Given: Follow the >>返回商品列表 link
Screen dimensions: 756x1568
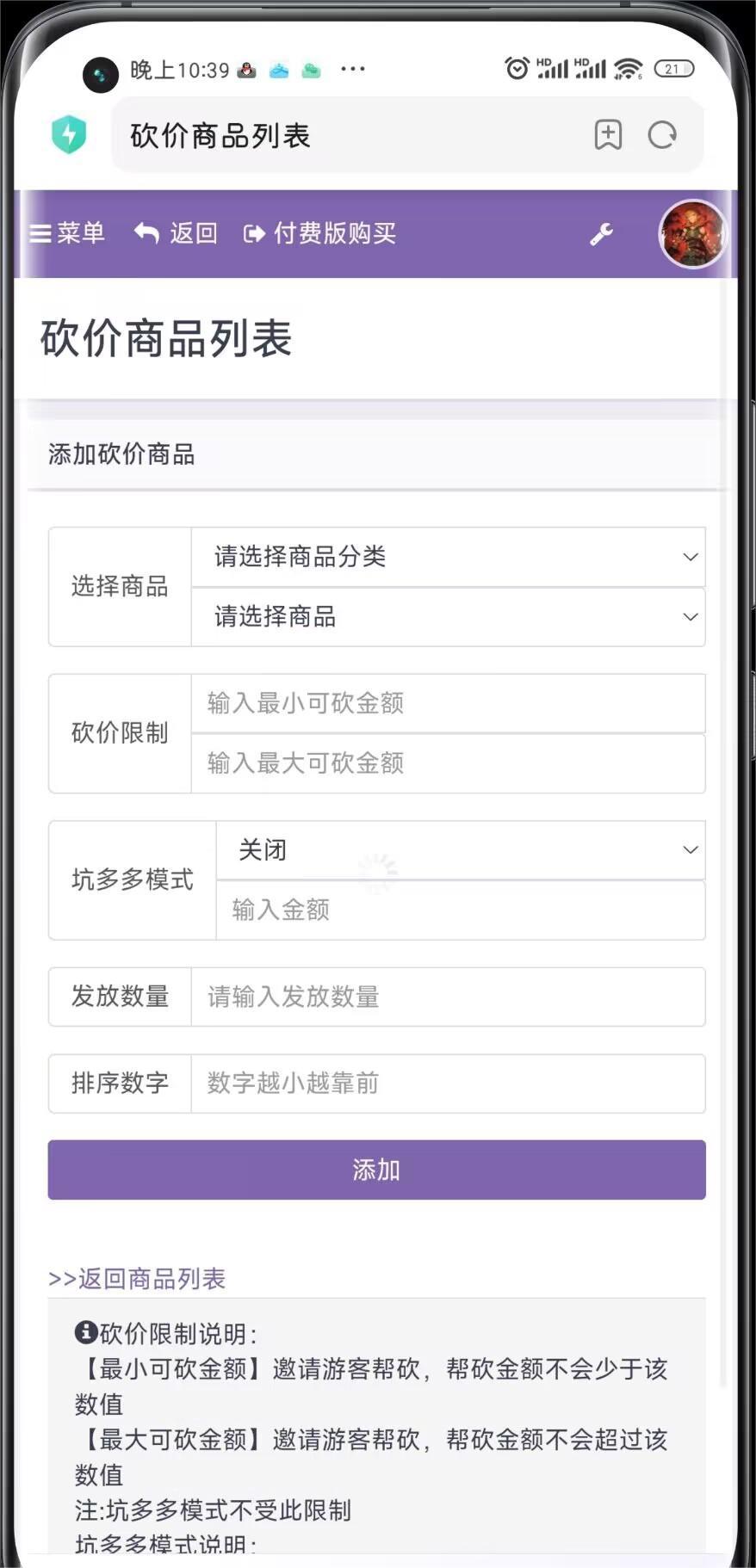Looking at the screenshot, I should tap(137, 1279).
